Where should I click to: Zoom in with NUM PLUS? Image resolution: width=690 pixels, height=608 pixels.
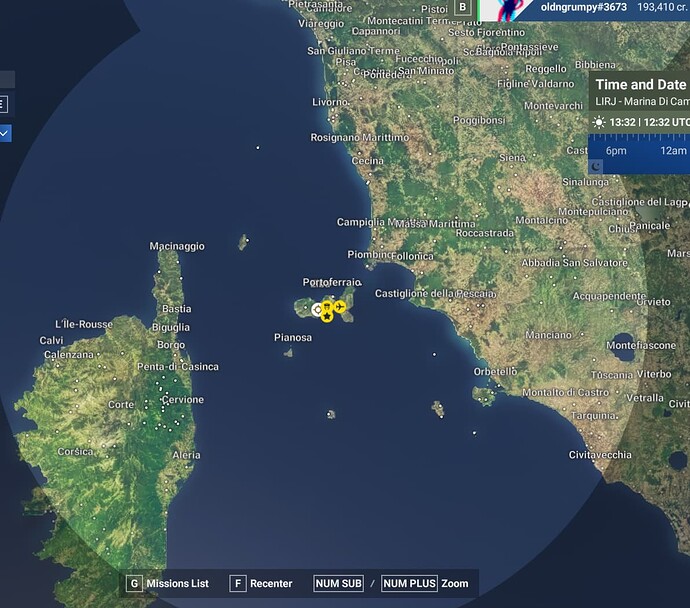[410, 583]
